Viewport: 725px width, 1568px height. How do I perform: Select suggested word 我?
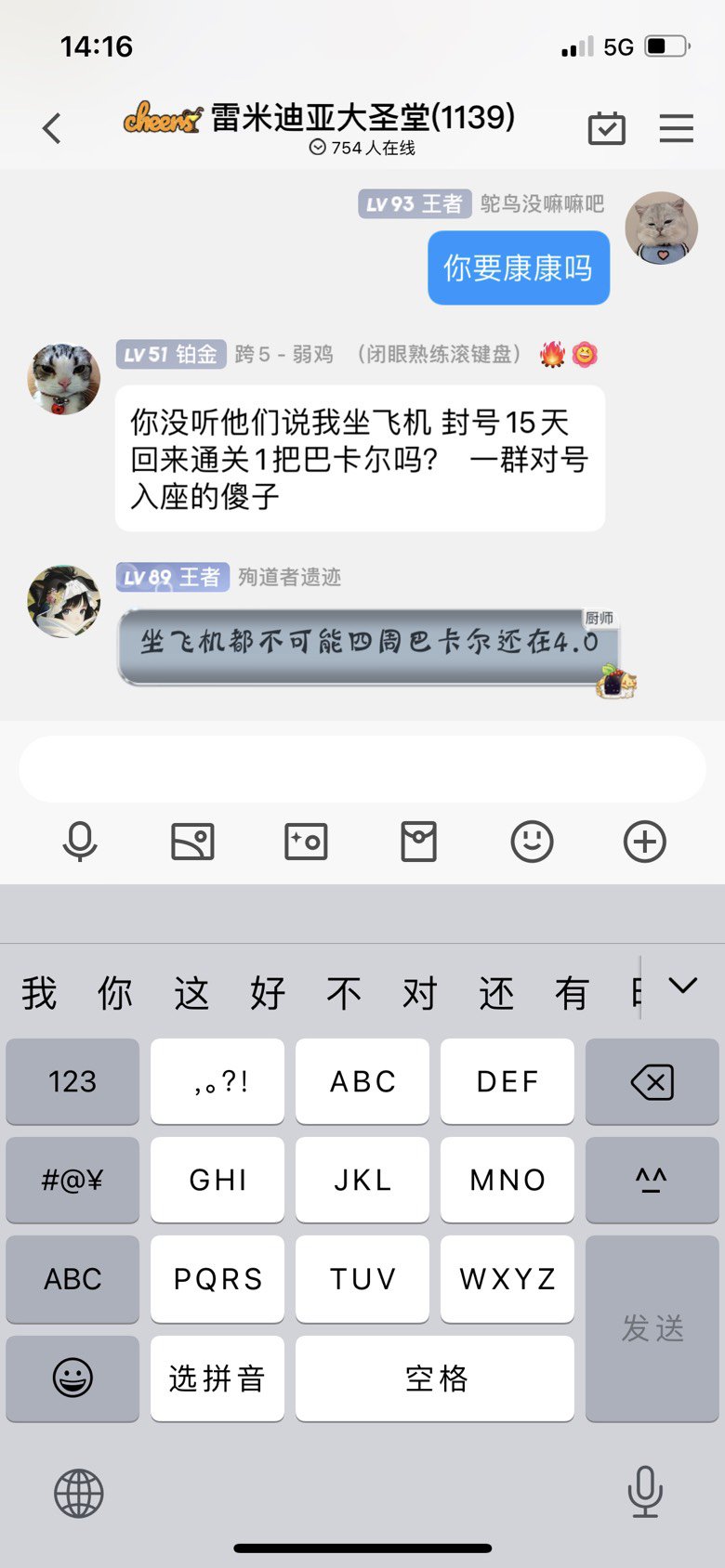click(39, 993)
